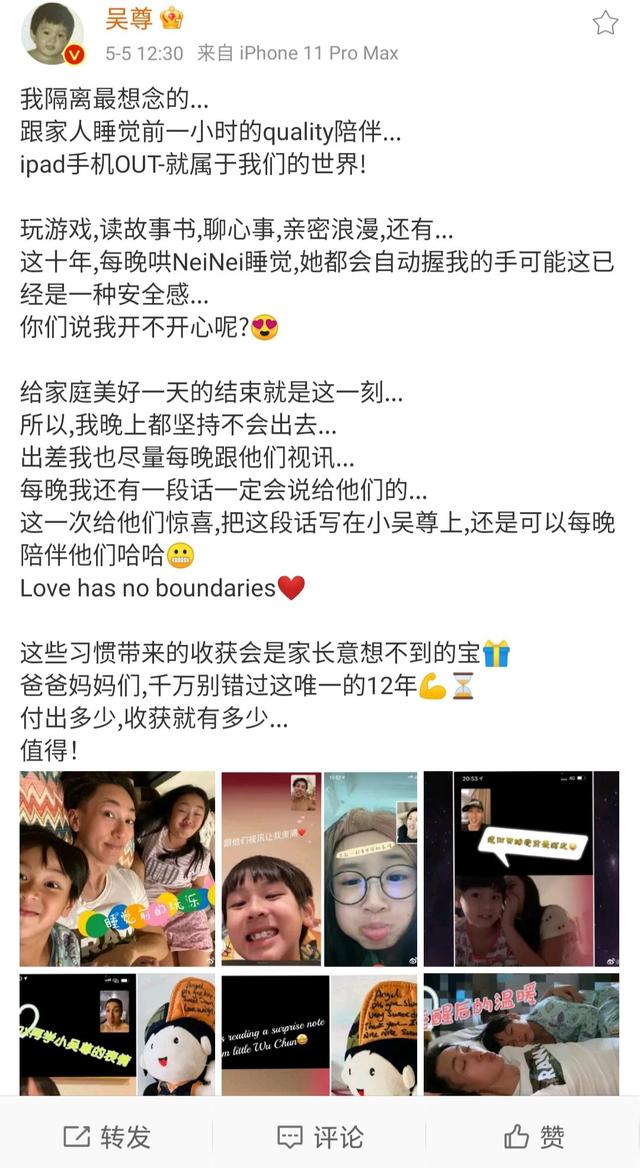Open the family selfie photo
The image size is (640, 1168).
pyautogui.click(x=117, y=868)
